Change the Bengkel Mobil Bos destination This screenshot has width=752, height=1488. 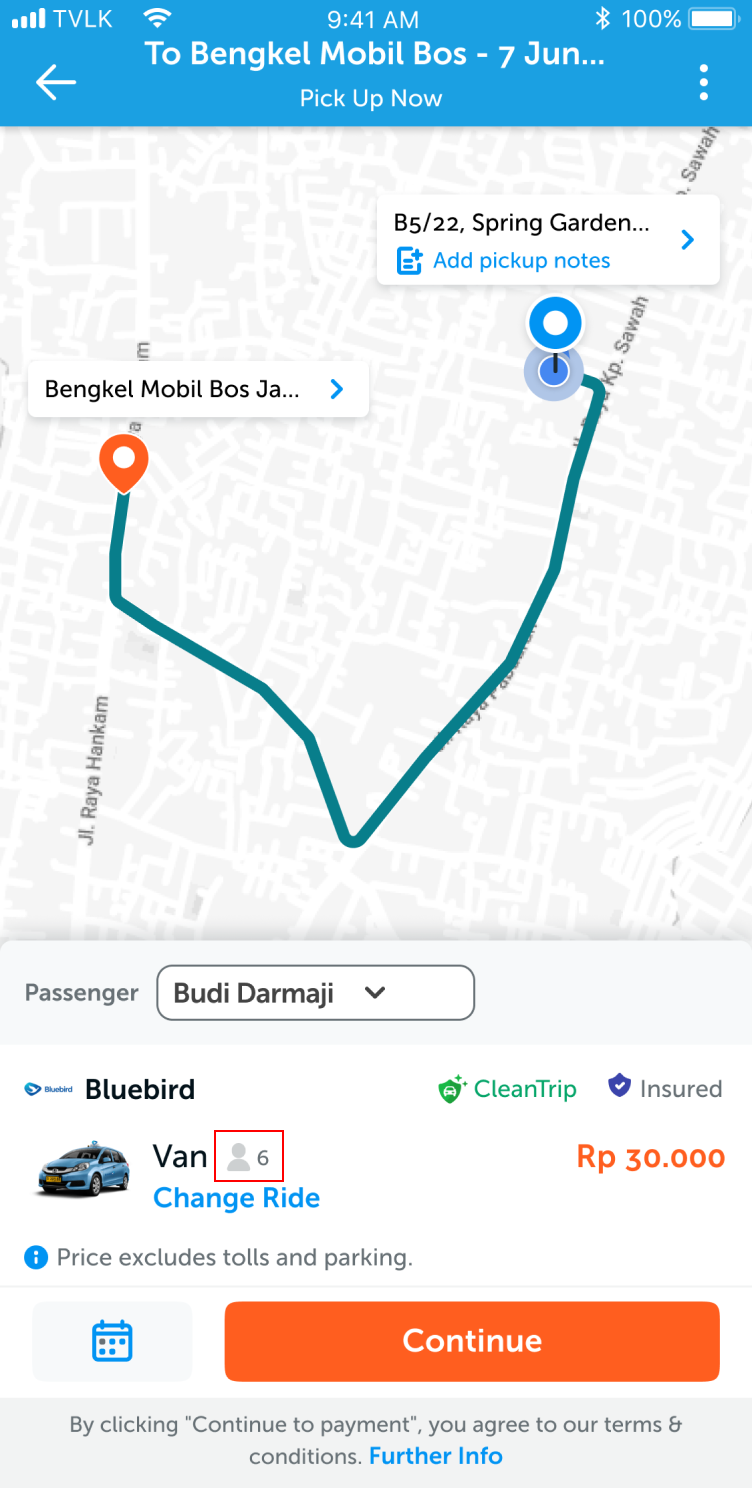pos(198,389)
